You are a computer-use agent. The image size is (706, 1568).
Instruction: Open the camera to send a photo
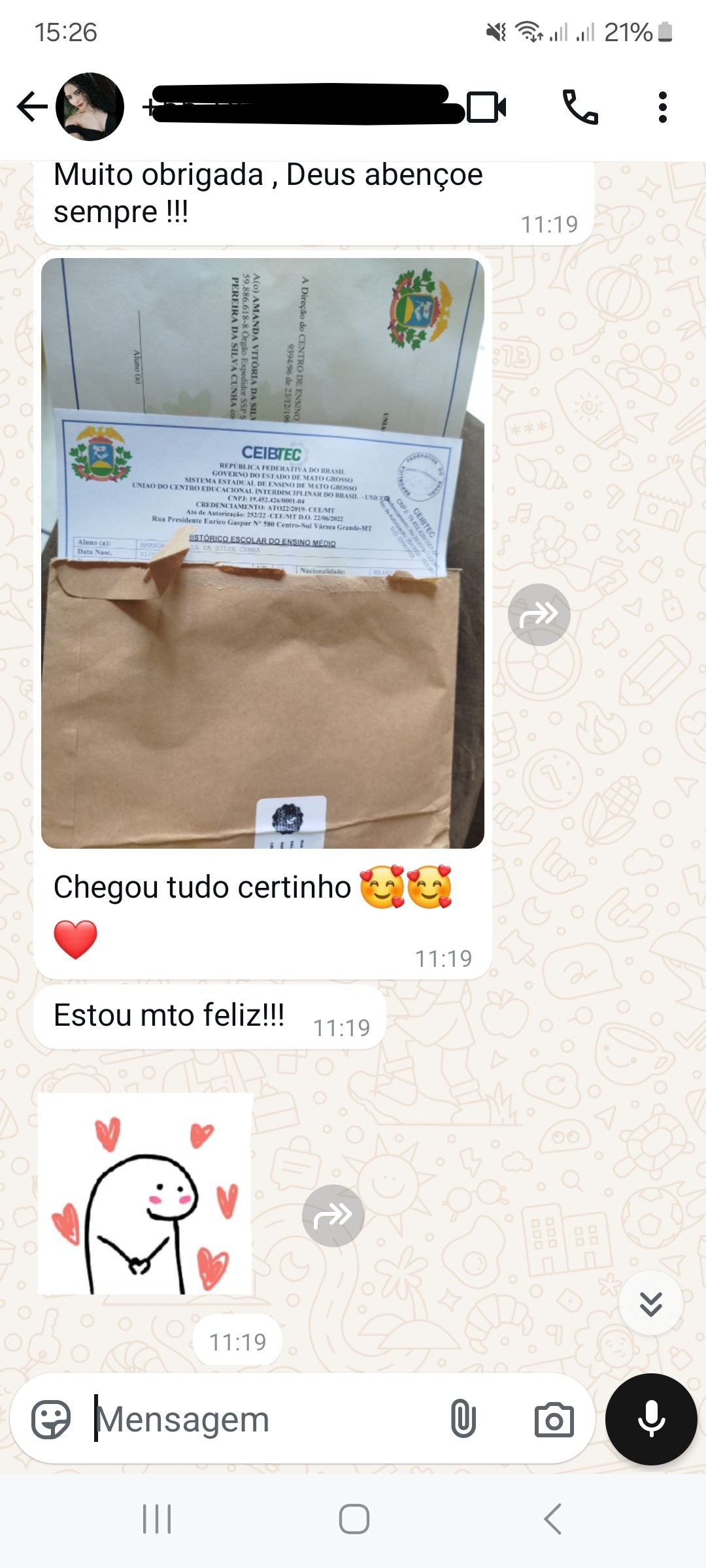[x=554, y=1420]
